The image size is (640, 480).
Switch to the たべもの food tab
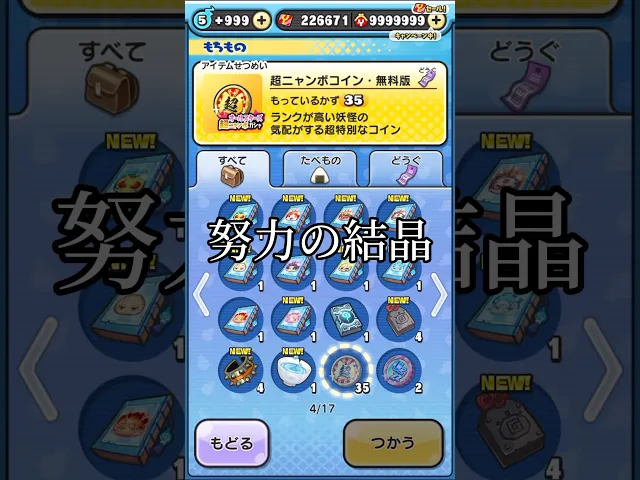(x=319, y=167)
